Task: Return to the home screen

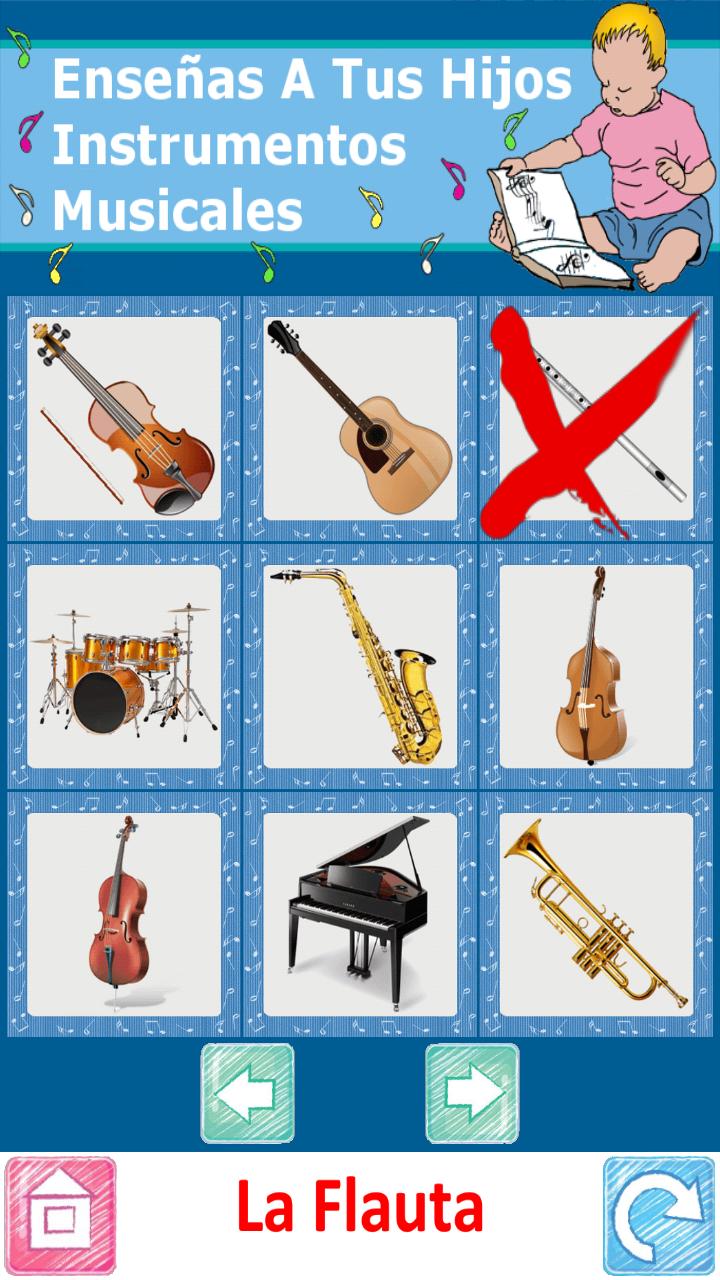Action: click(x=60, y=1216)
